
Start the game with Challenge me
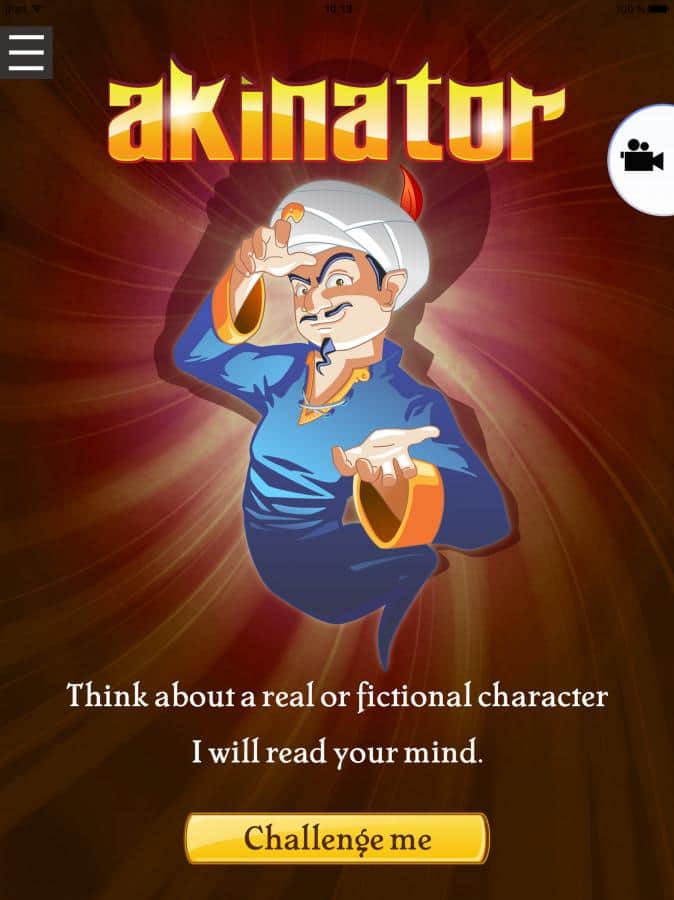pyautogui.click(x=337, y=837)
